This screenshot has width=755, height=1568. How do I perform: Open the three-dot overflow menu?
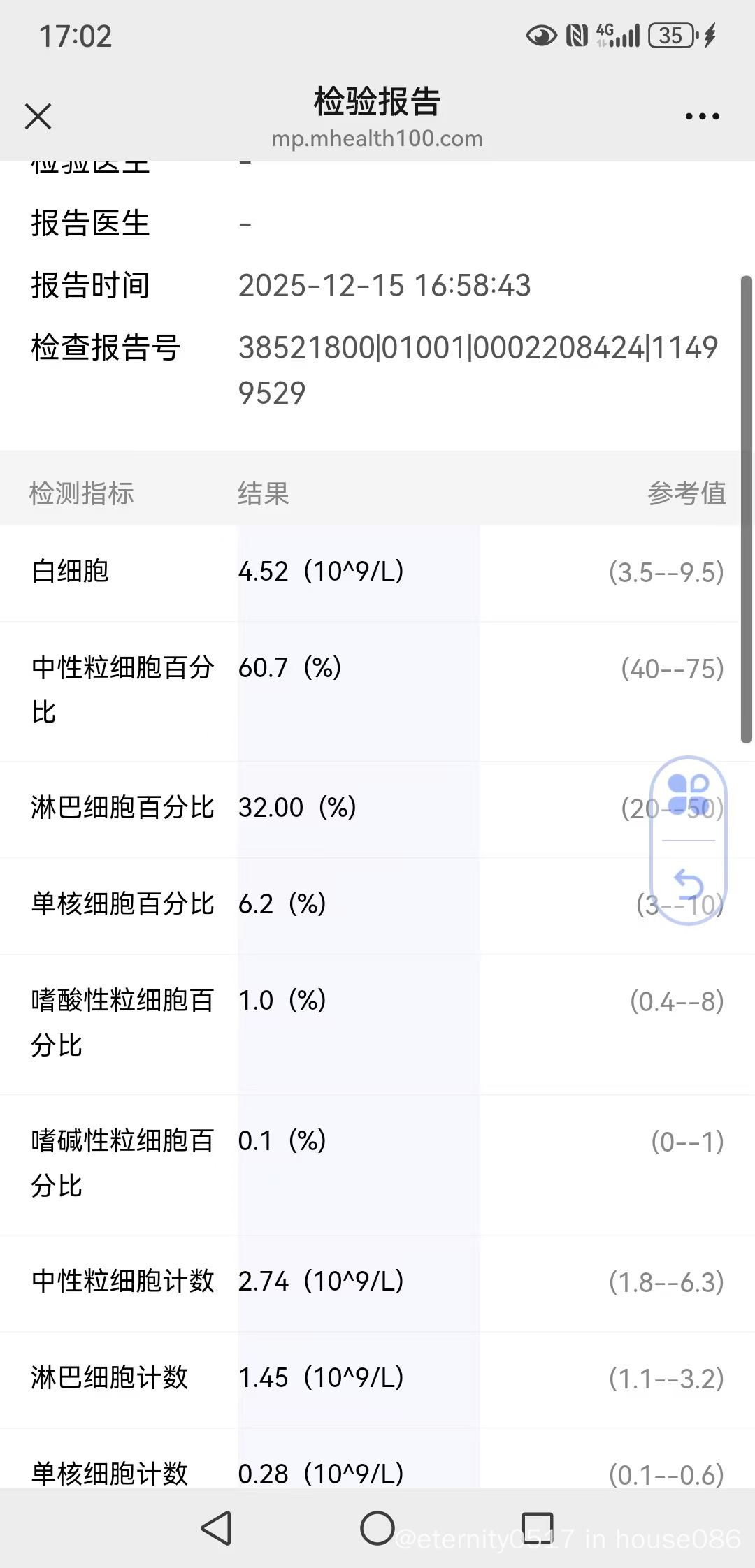(x=702, y=117)
